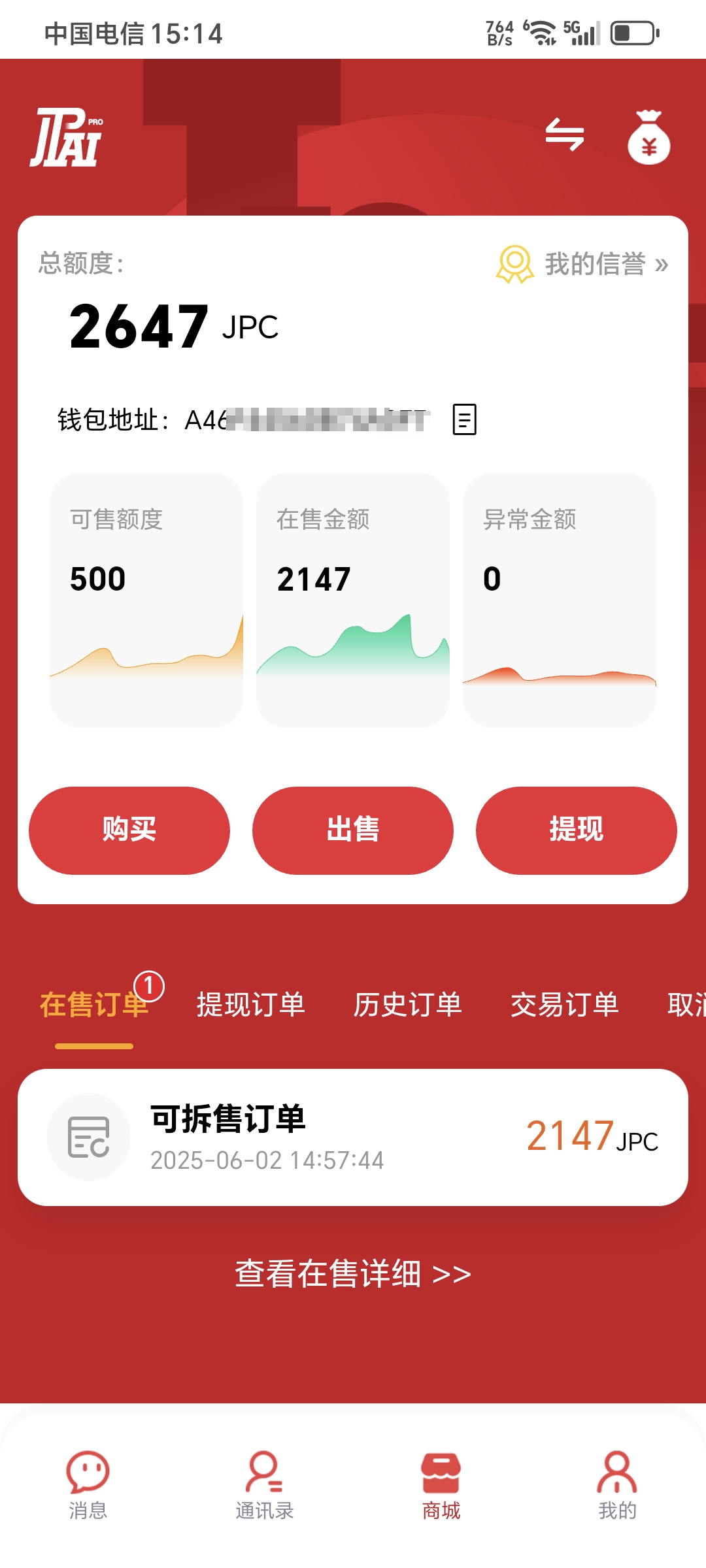
Task: View 查看在售详细 details link
Action: (x=353, y=1273)
